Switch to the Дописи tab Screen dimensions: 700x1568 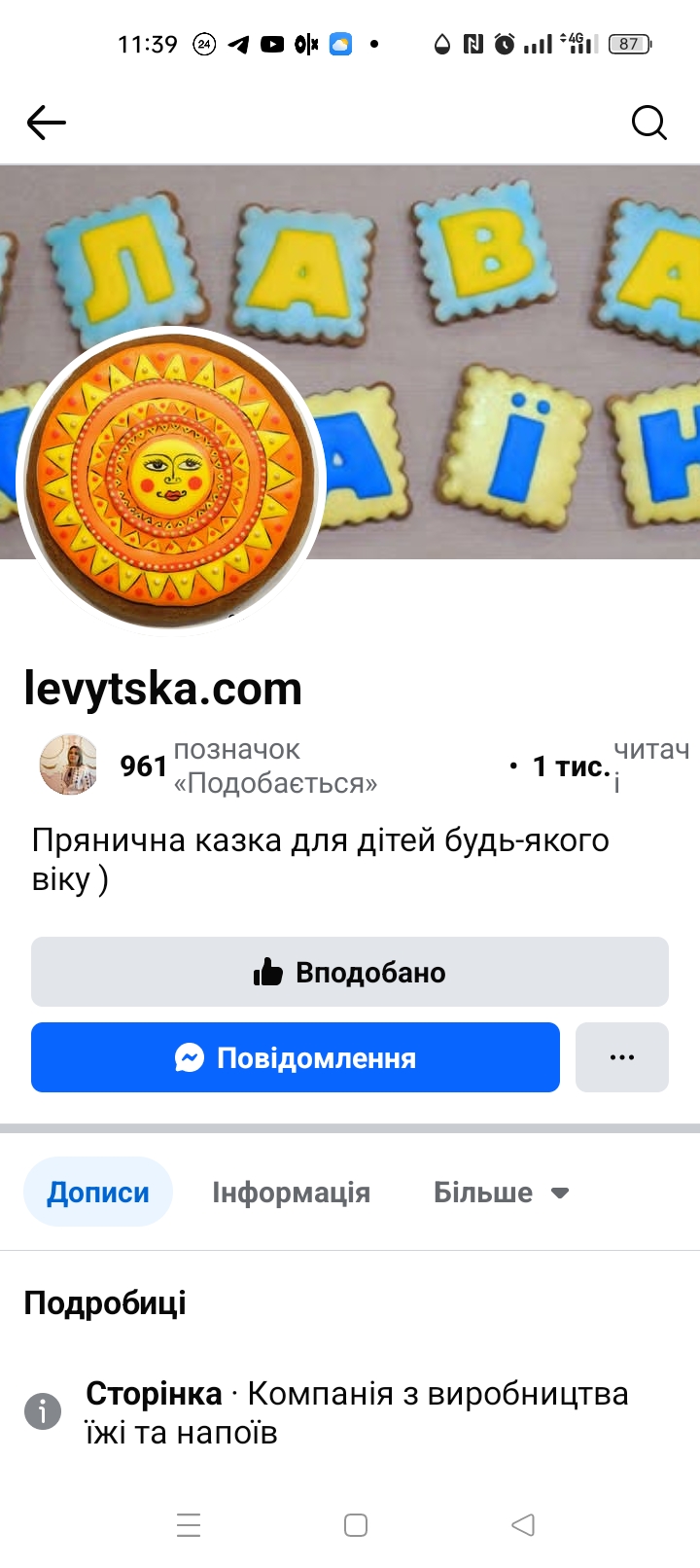coord(98,1192)
